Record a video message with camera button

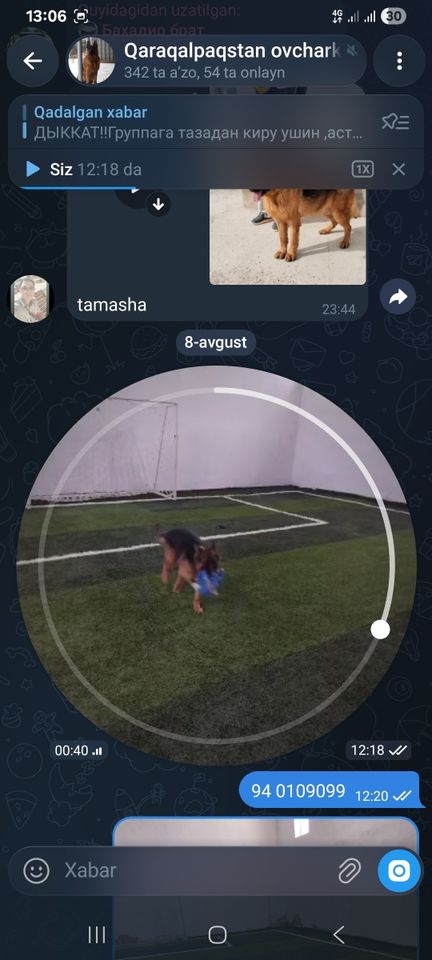pos(399,870)
